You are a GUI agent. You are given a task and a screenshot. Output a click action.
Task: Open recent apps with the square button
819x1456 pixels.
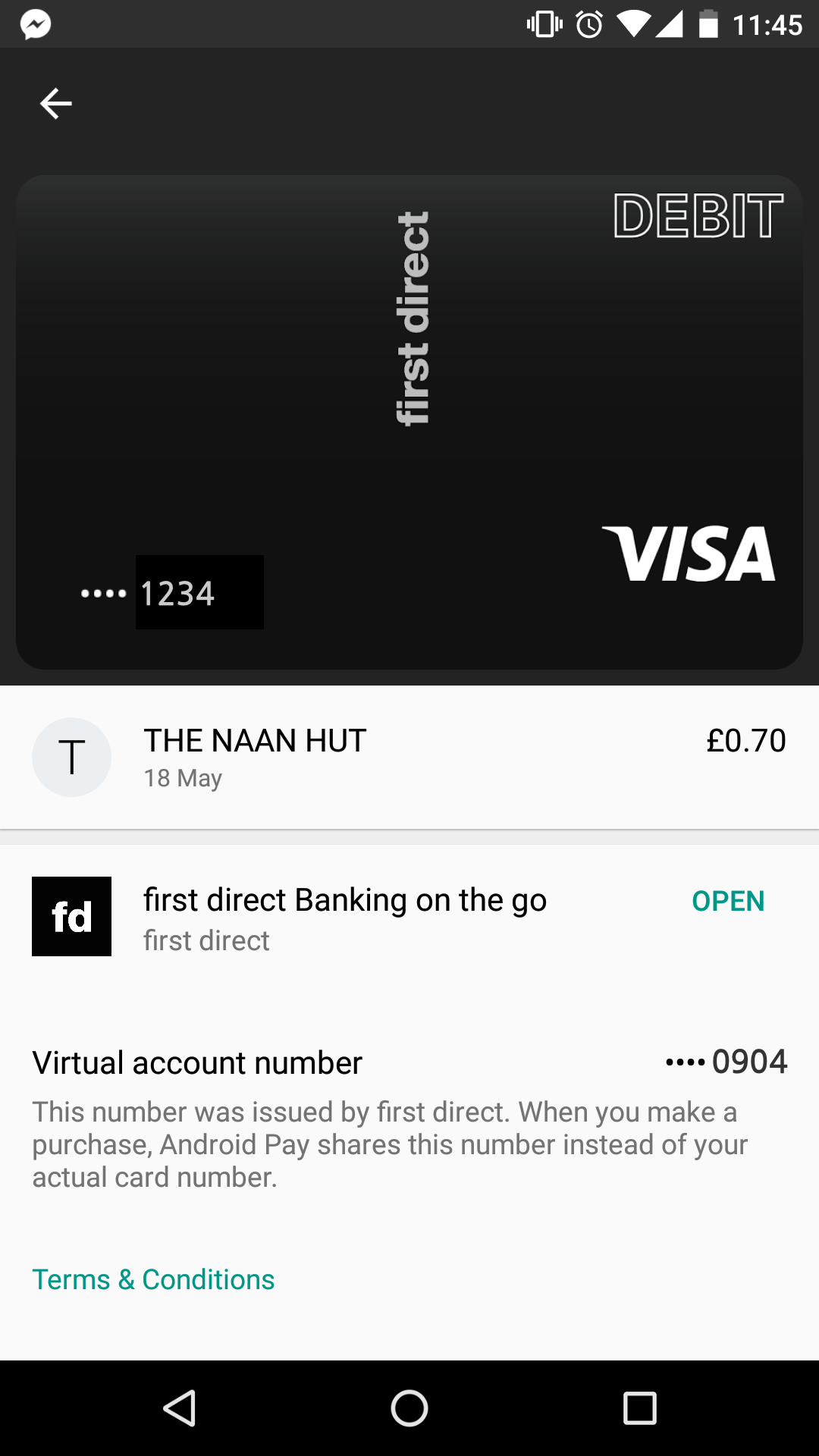click(x=639, y=1408)
